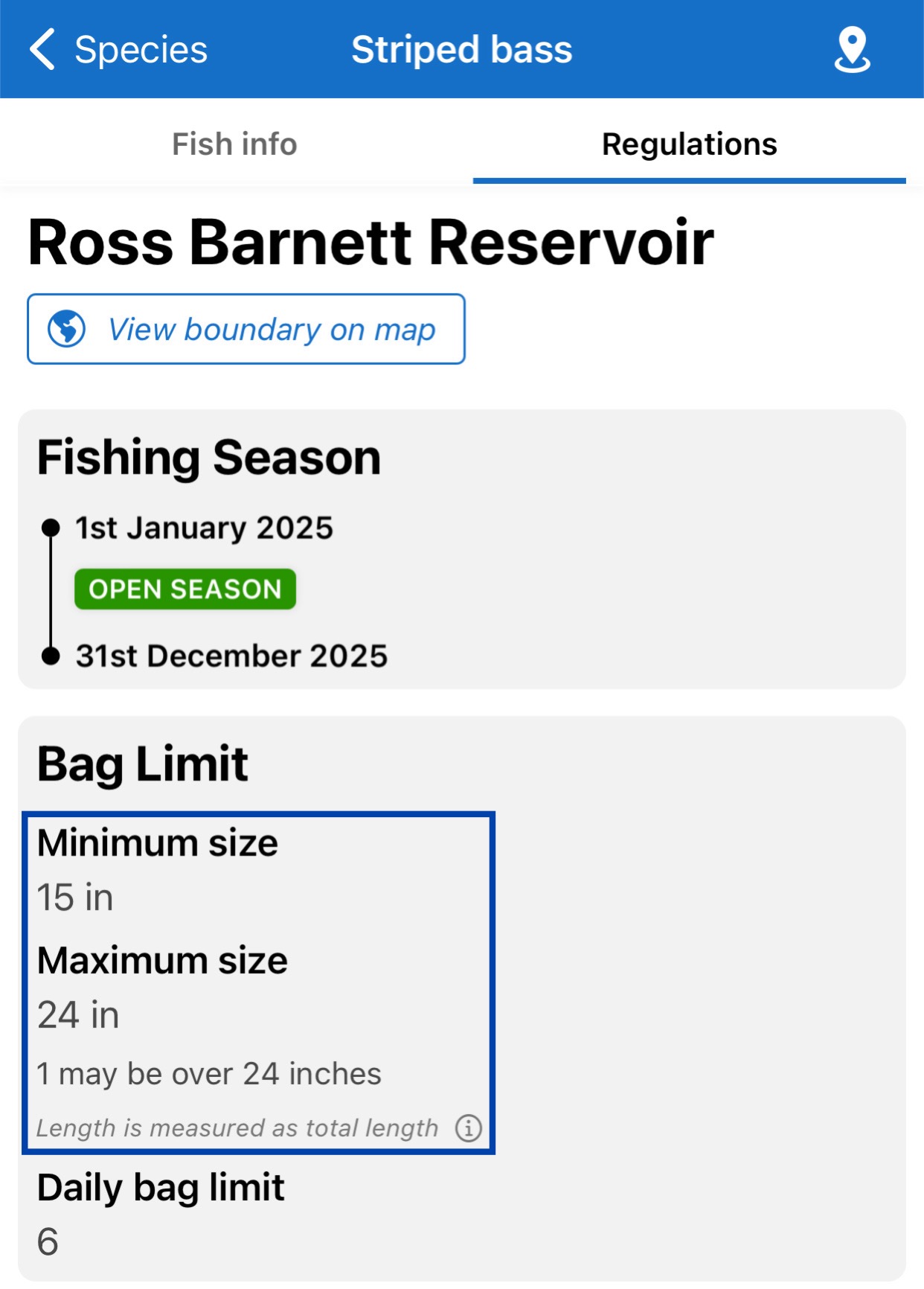This screenshot has height=1289, width=924.
Task: Select the Striped bass header text
Action: coord(462,50)
